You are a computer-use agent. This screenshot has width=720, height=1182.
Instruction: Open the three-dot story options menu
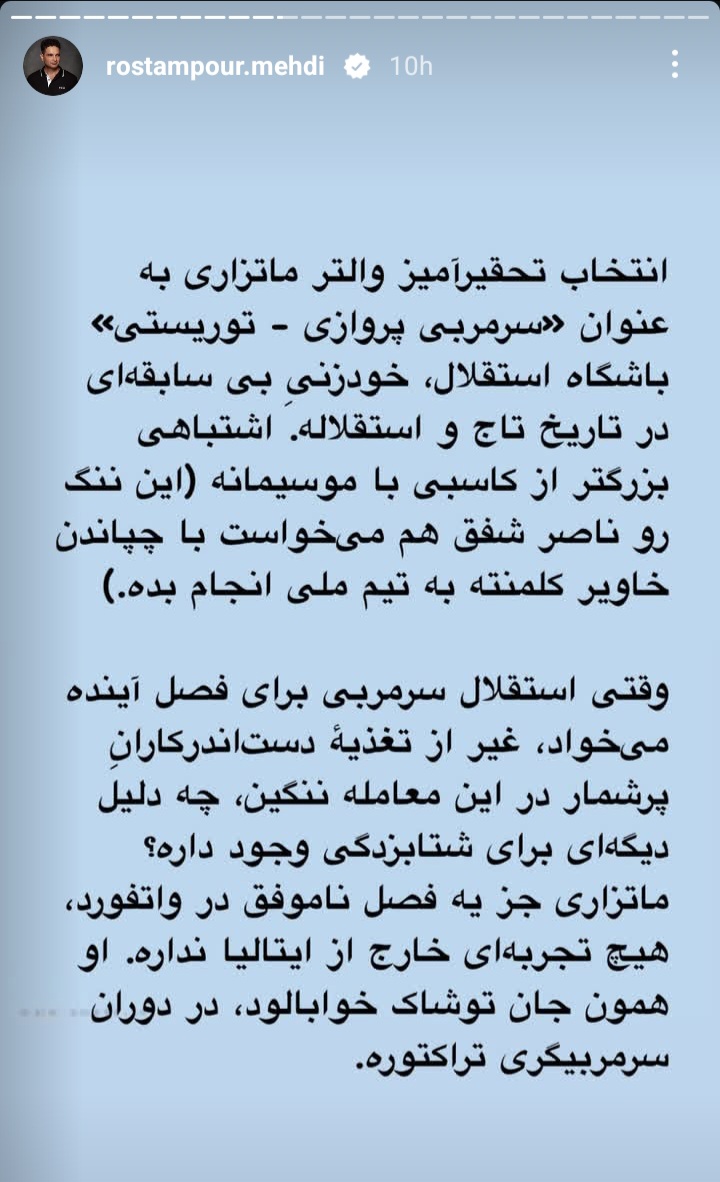[675, 65]
